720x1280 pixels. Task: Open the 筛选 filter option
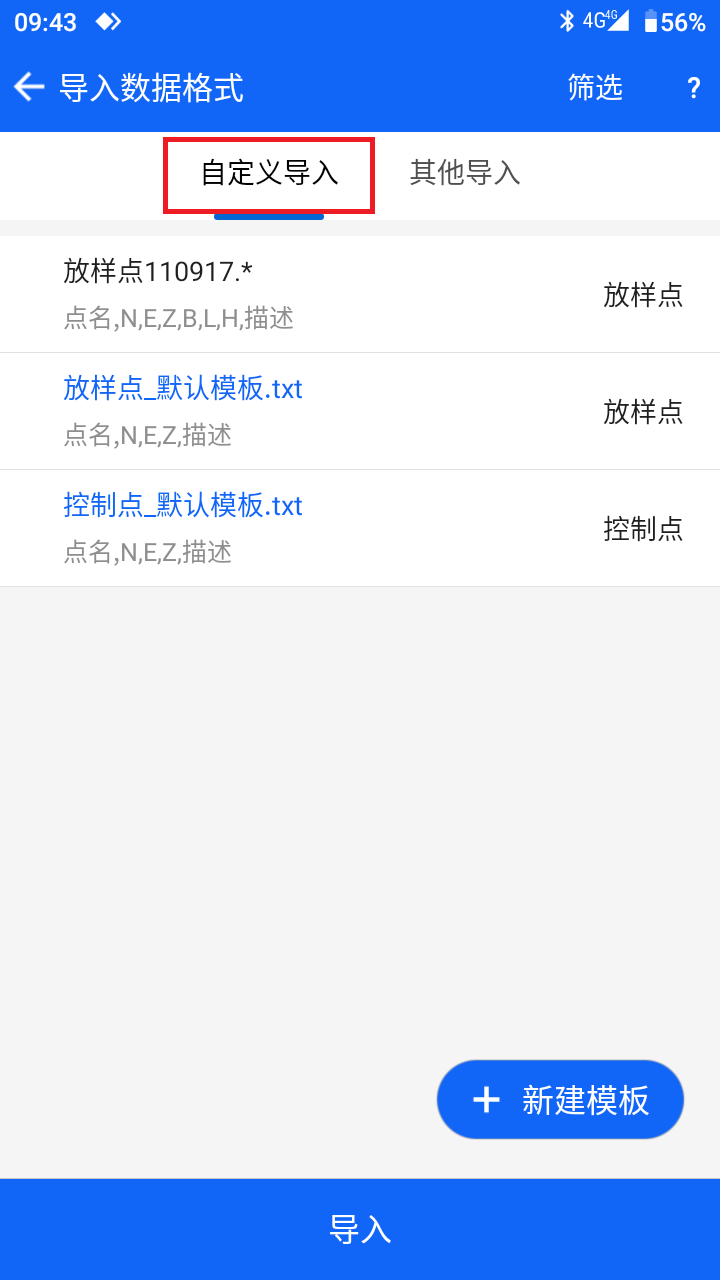pos(595,88)
